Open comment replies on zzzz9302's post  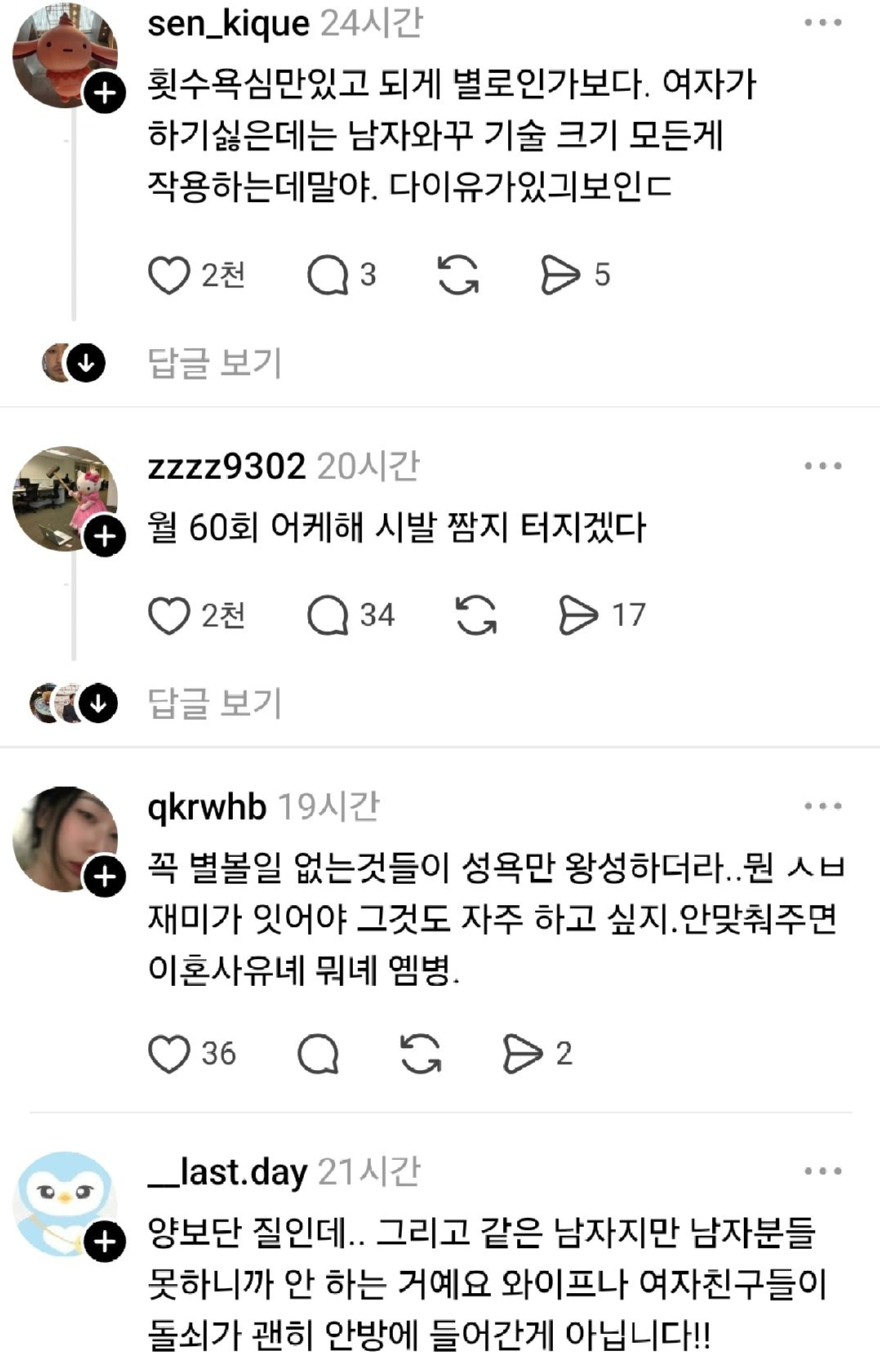tap(326, 615)
